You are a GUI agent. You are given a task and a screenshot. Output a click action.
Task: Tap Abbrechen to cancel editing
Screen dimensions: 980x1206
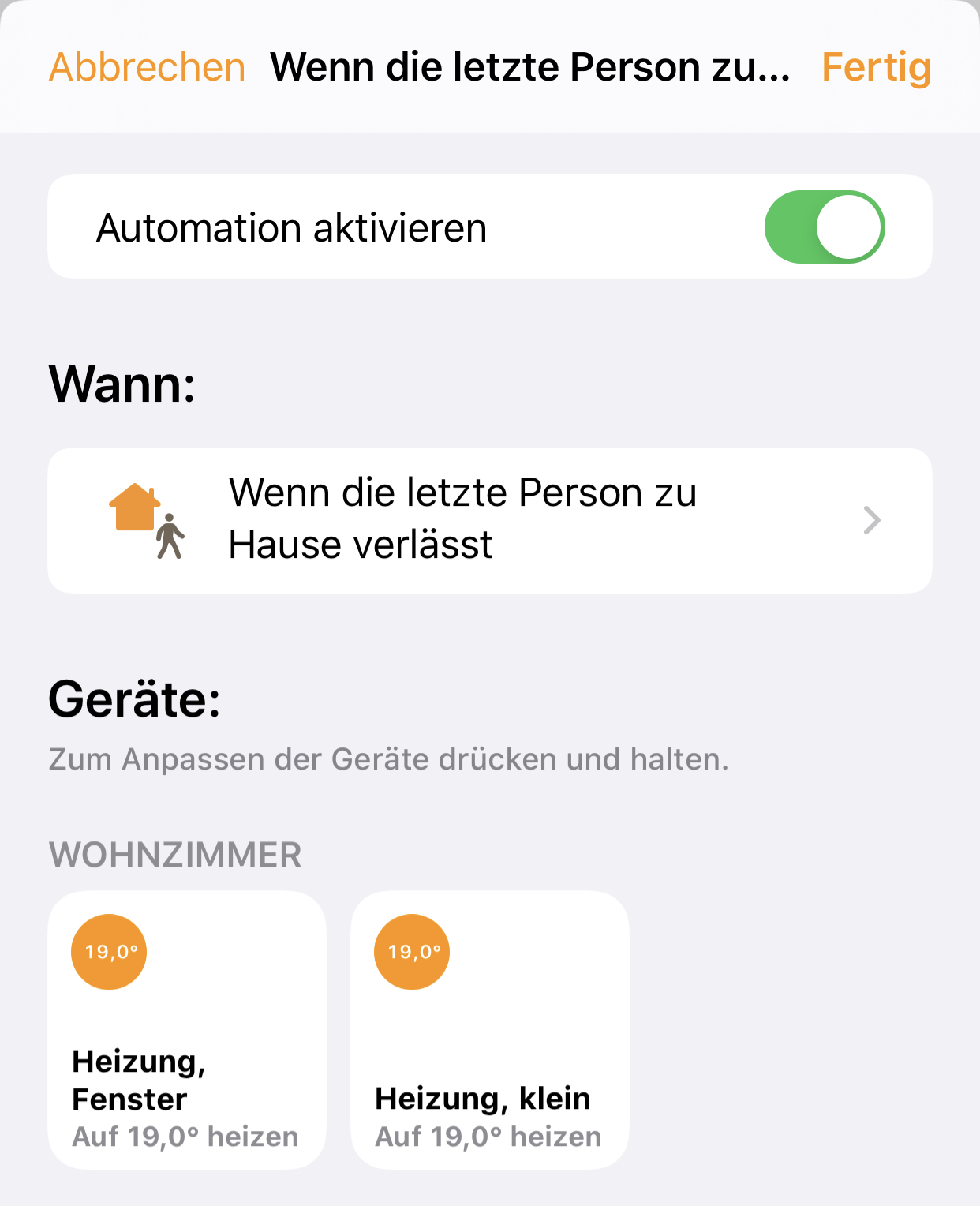[147, 67]
